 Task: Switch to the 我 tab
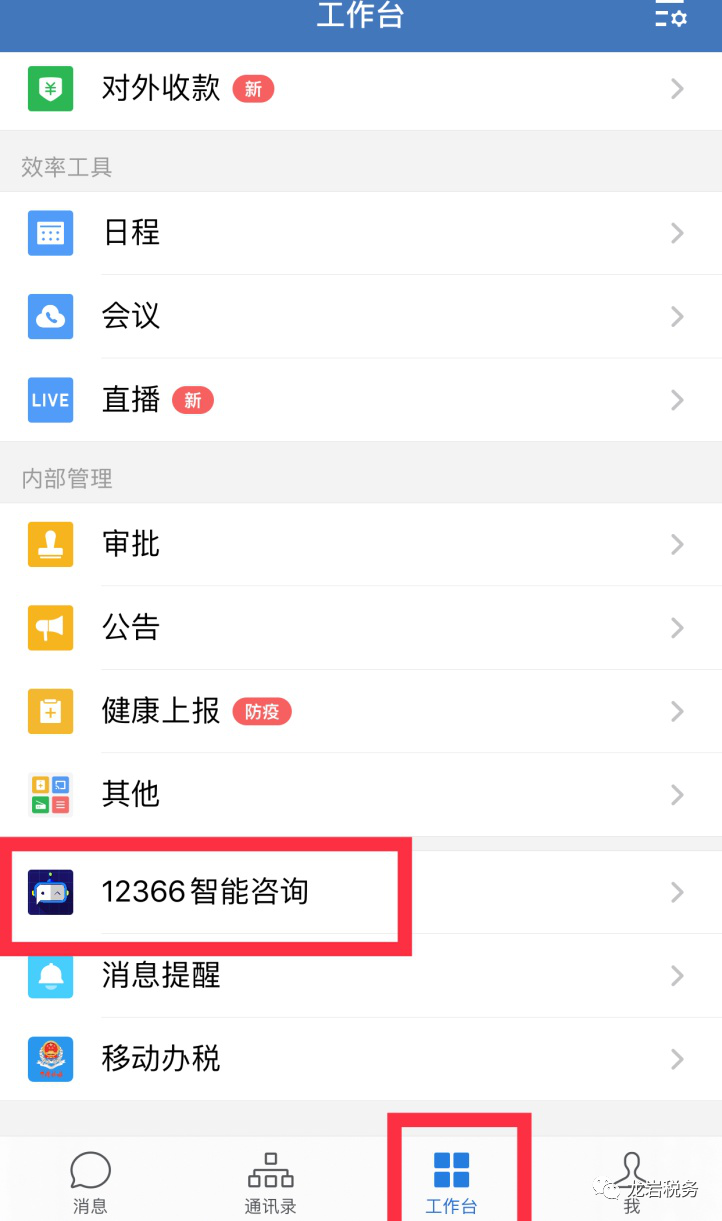[632, 1181]
